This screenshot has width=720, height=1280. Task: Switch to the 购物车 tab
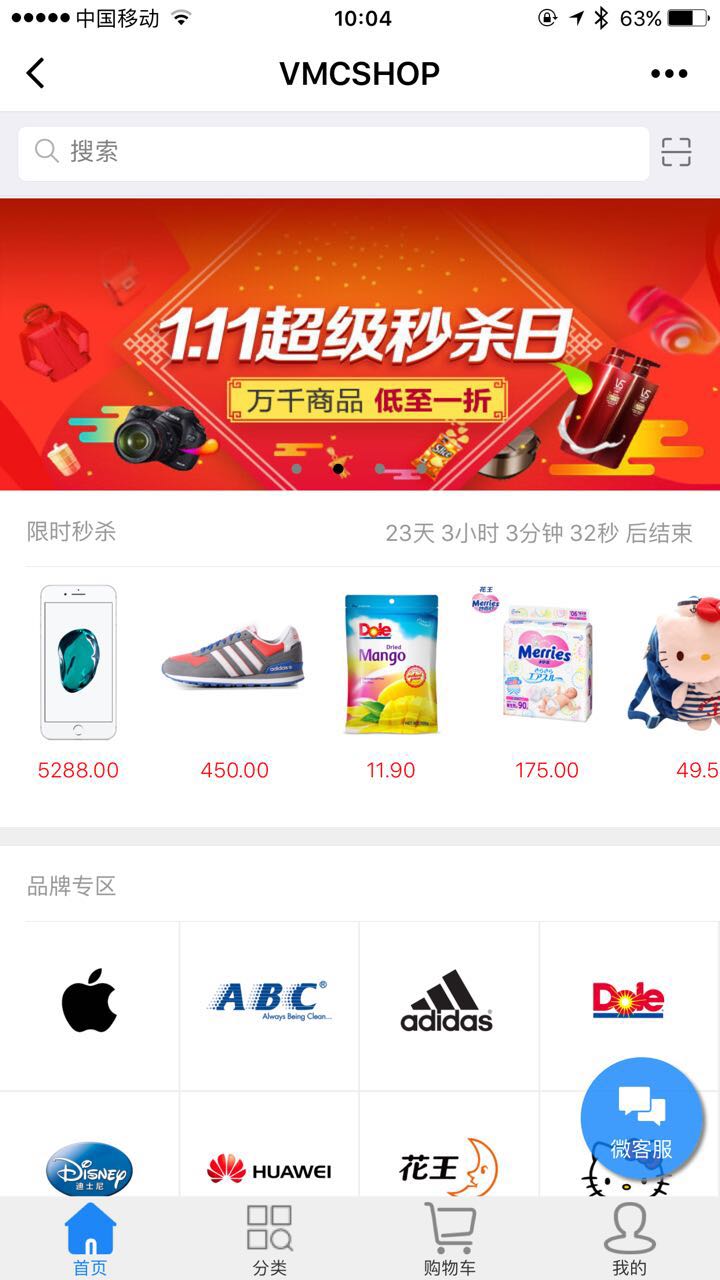click(449, 1240)
